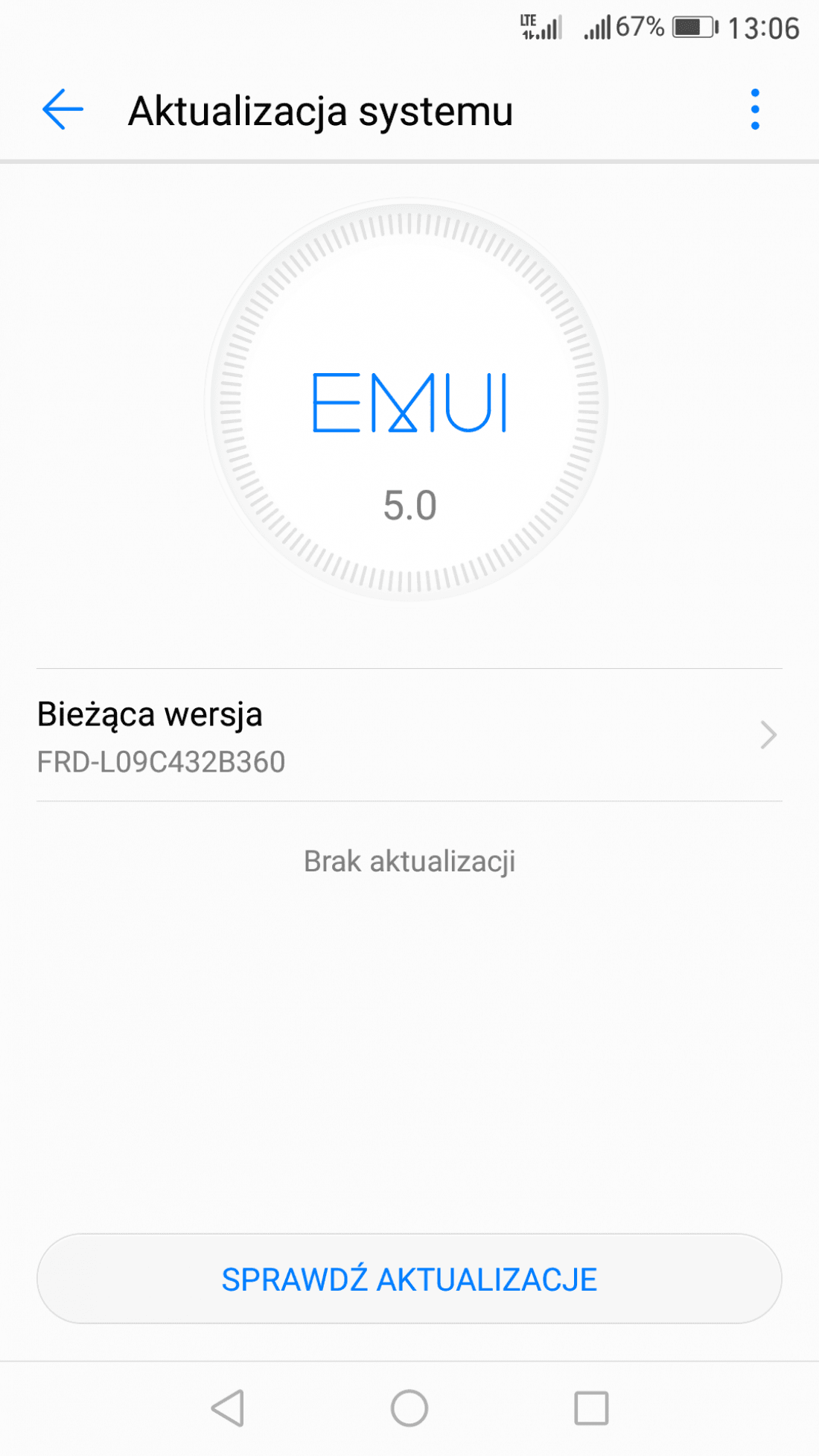Tap SPRAWDŹ AKTUALIZACJE button

409,1279
